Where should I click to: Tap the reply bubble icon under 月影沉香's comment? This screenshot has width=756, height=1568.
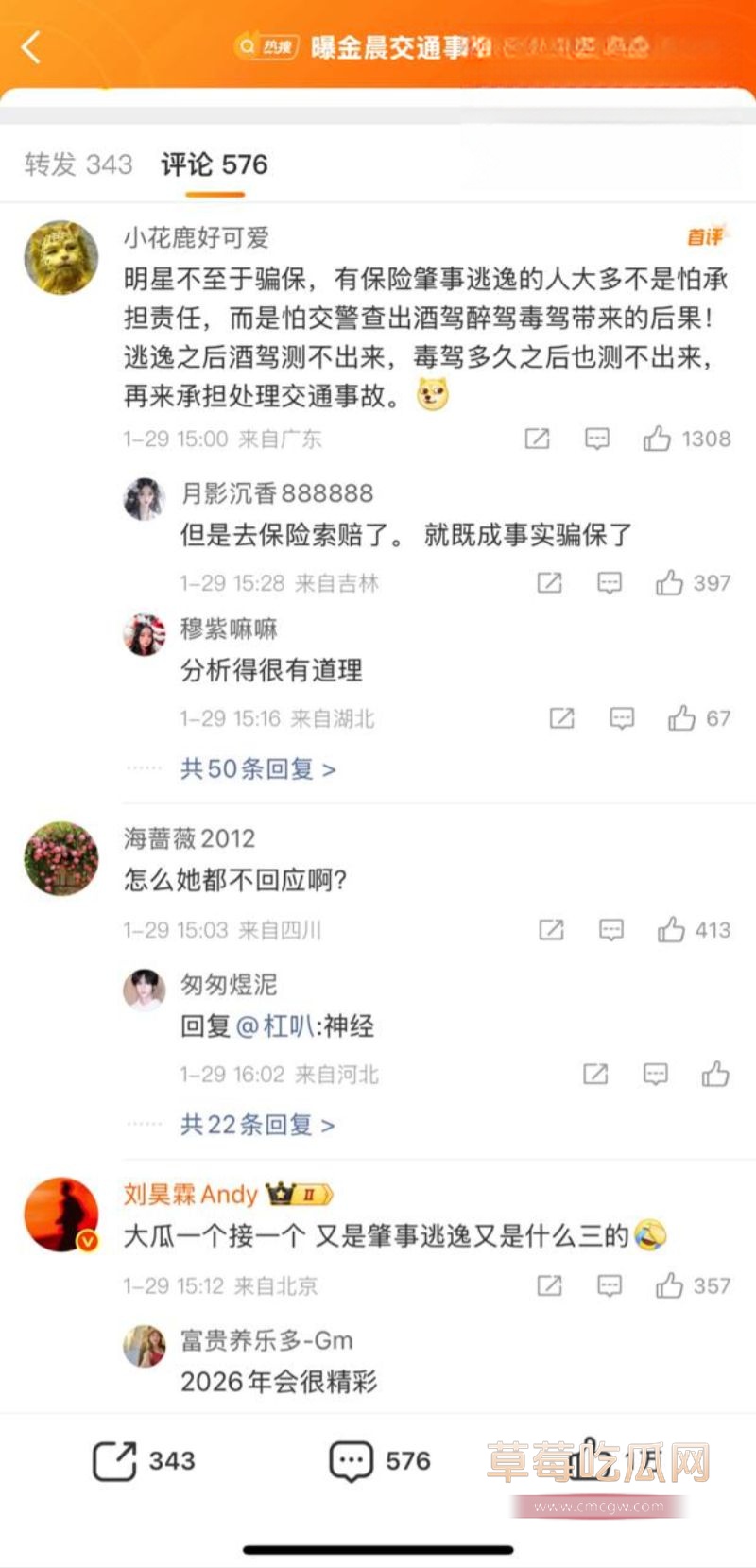(x=609, y=582)
